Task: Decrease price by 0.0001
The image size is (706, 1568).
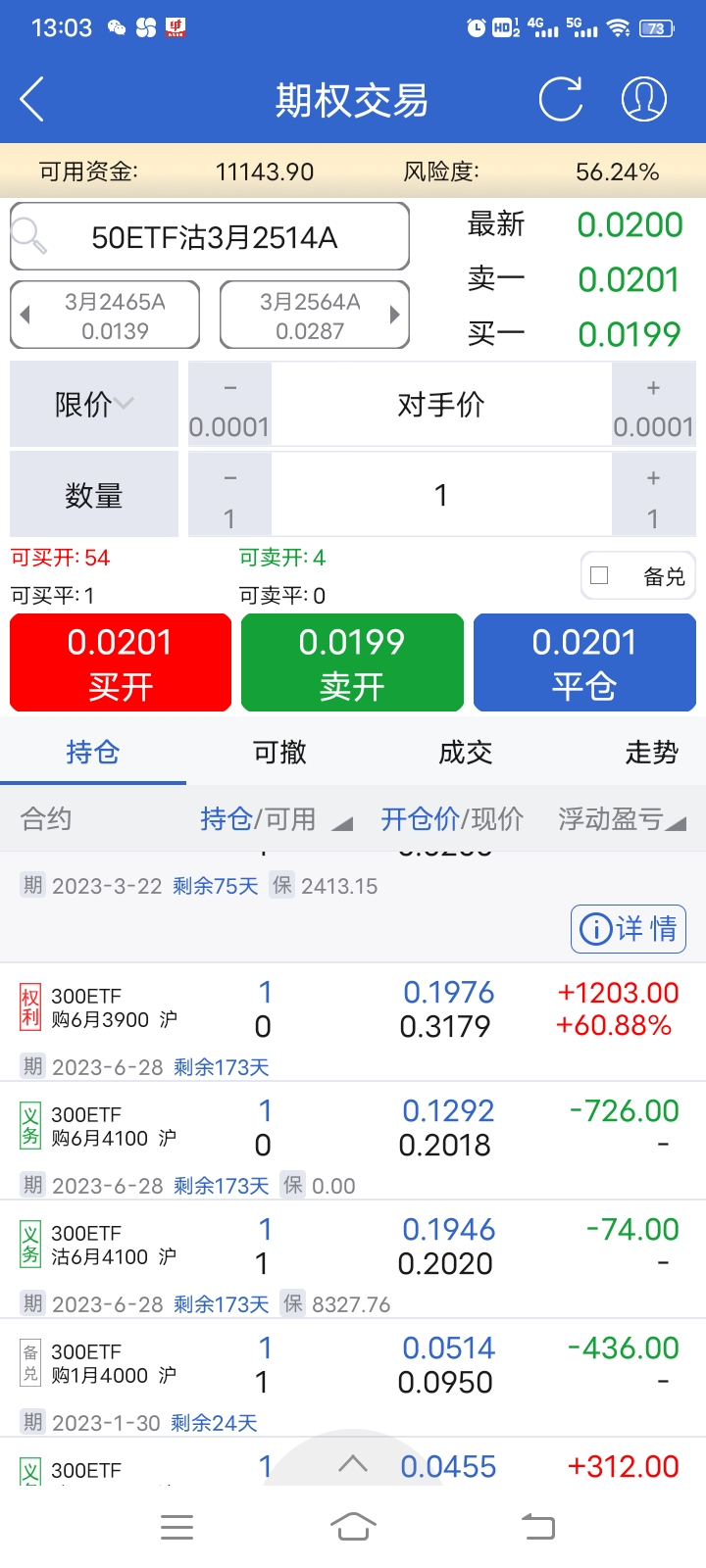Action: click(229, 406)
